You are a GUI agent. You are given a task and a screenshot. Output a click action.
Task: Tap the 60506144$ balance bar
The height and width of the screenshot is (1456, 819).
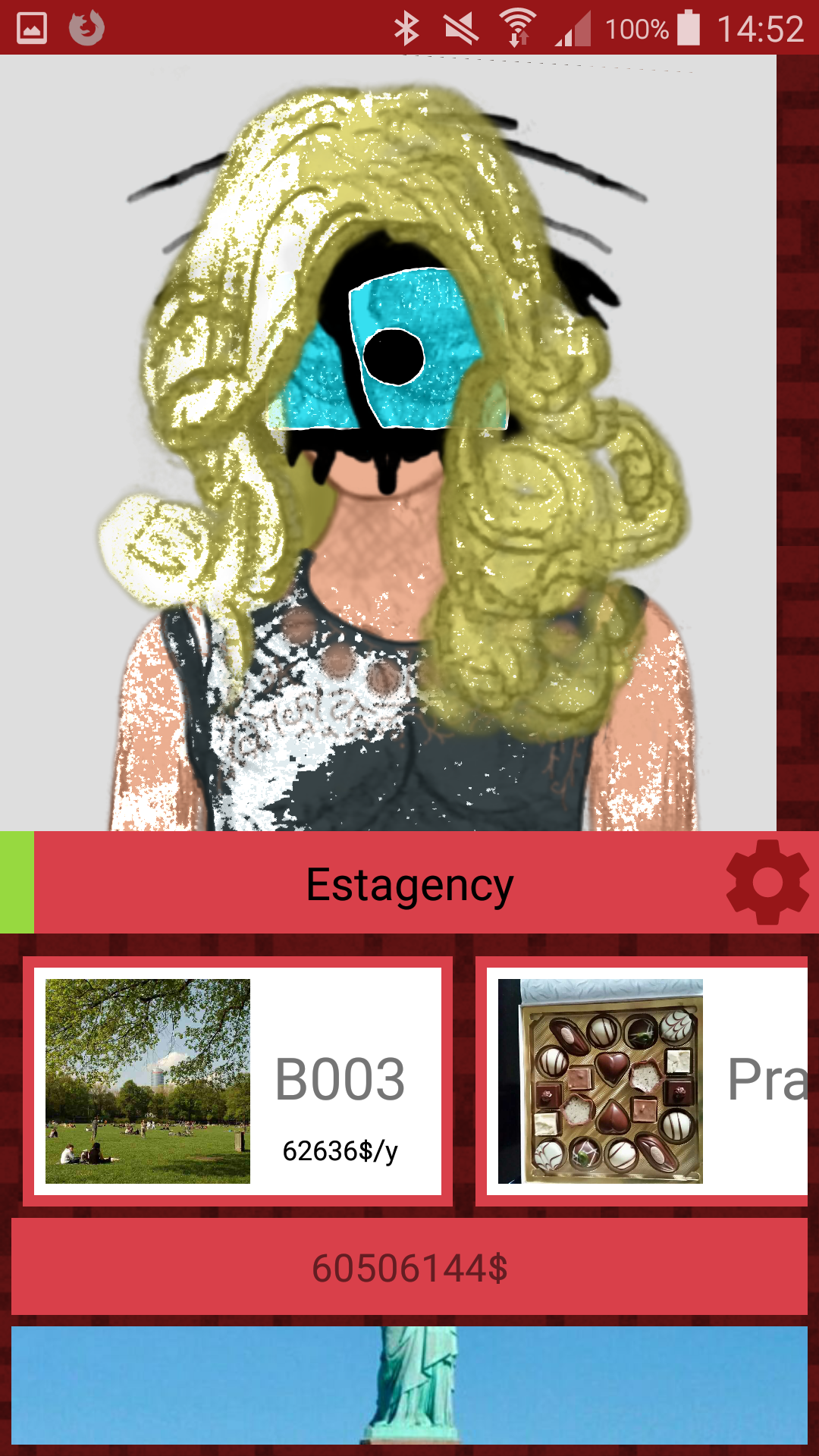coord(409,1268)
